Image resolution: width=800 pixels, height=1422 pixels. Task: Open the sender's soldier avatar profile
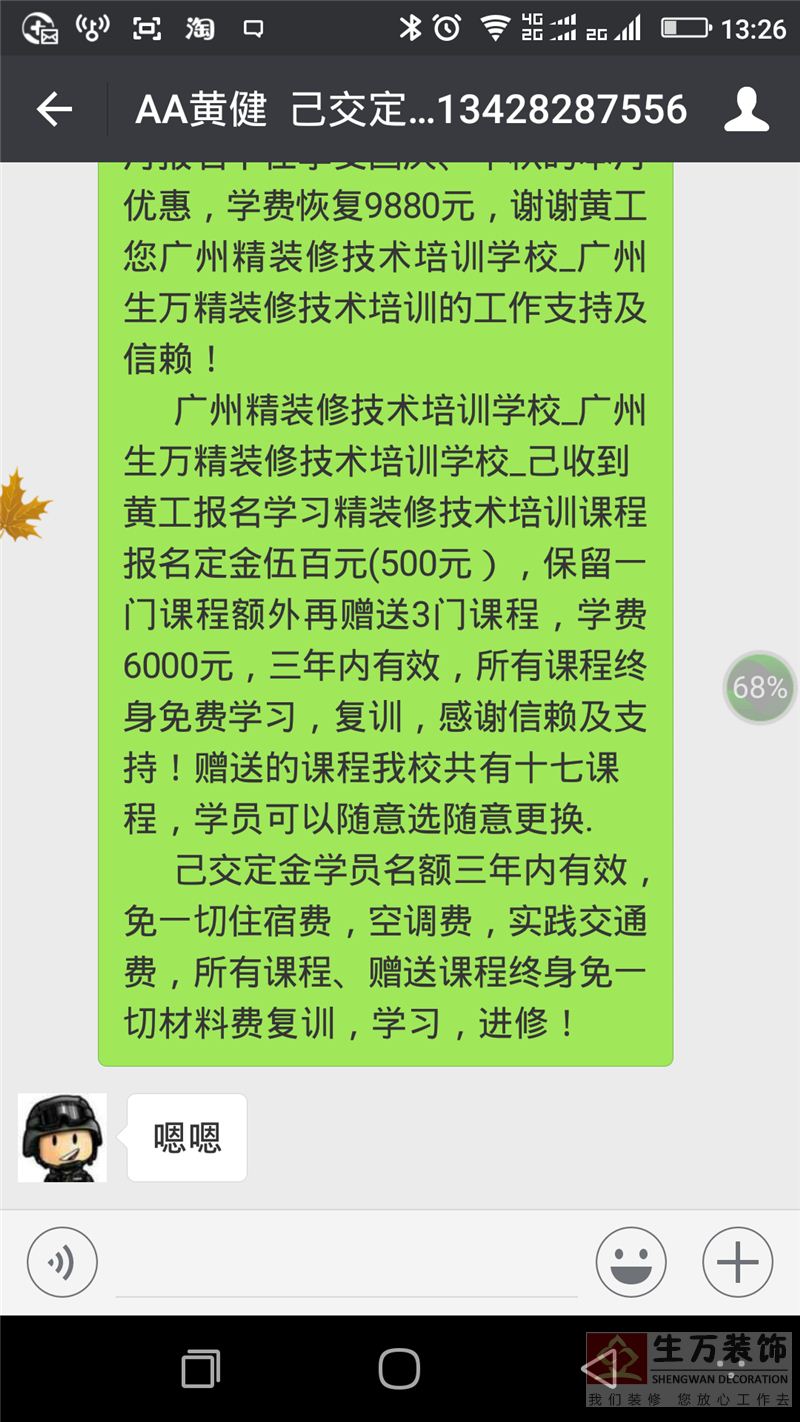pyautogui.click(x=62, y=1138)
